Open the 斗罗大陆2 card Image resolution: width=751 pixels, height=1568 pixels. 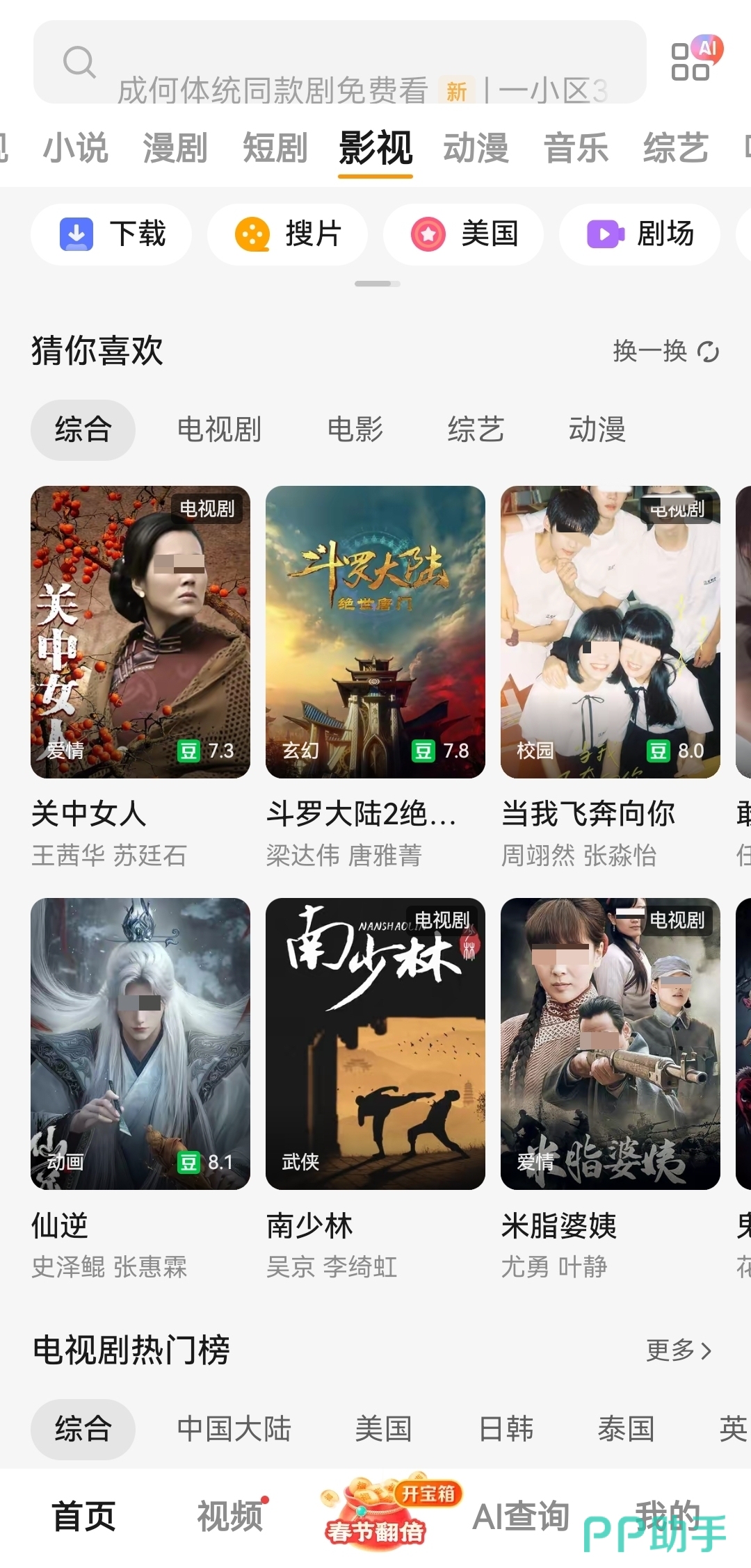(375, 631)
